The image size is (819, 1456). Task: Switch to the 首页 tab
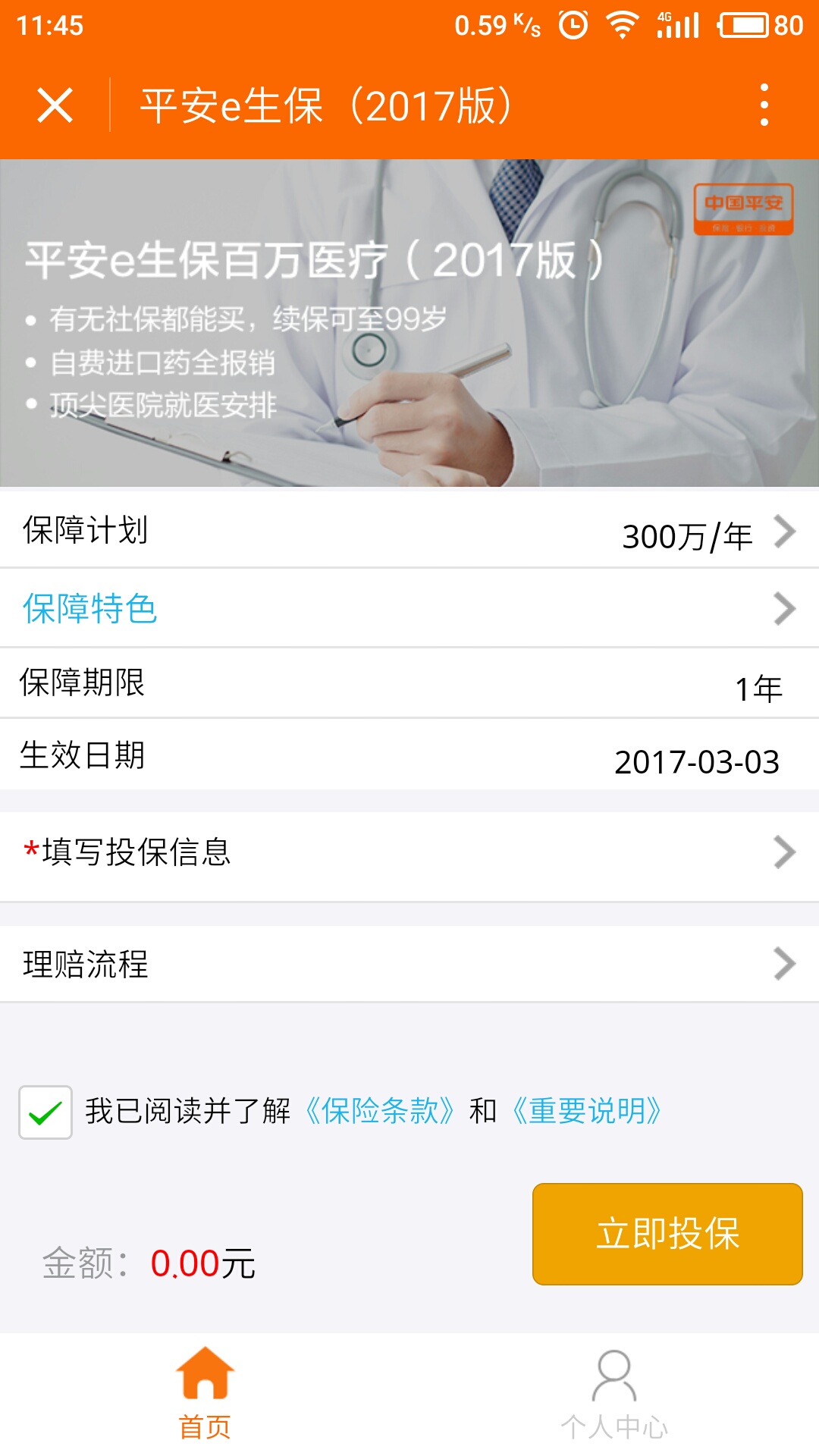[x=205, y=1394]
